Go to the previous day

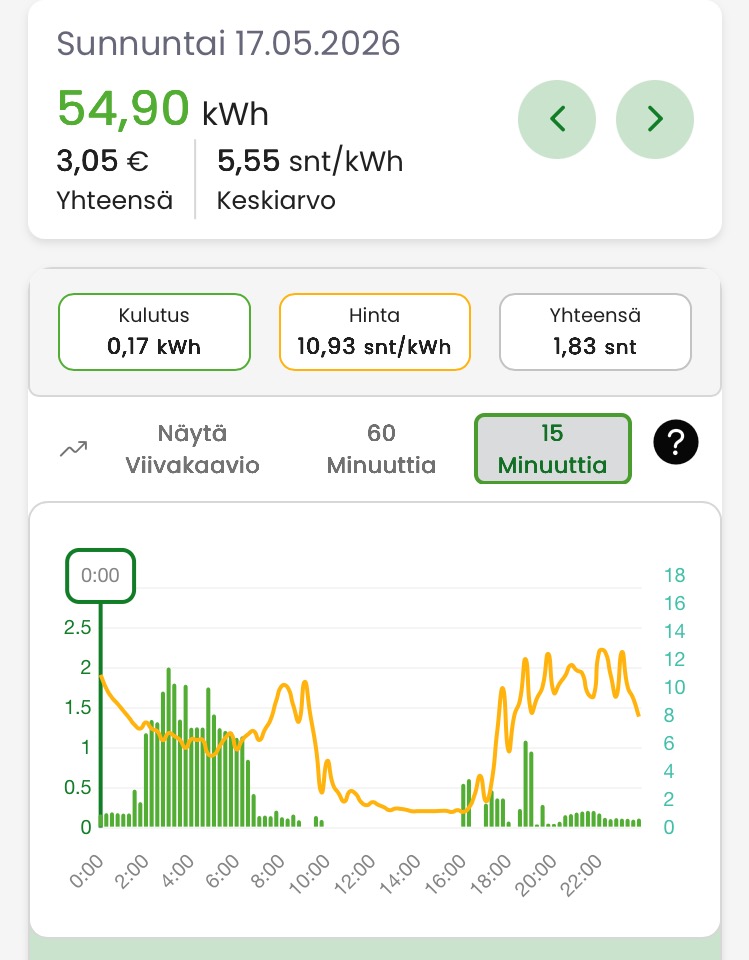[557, 119]
